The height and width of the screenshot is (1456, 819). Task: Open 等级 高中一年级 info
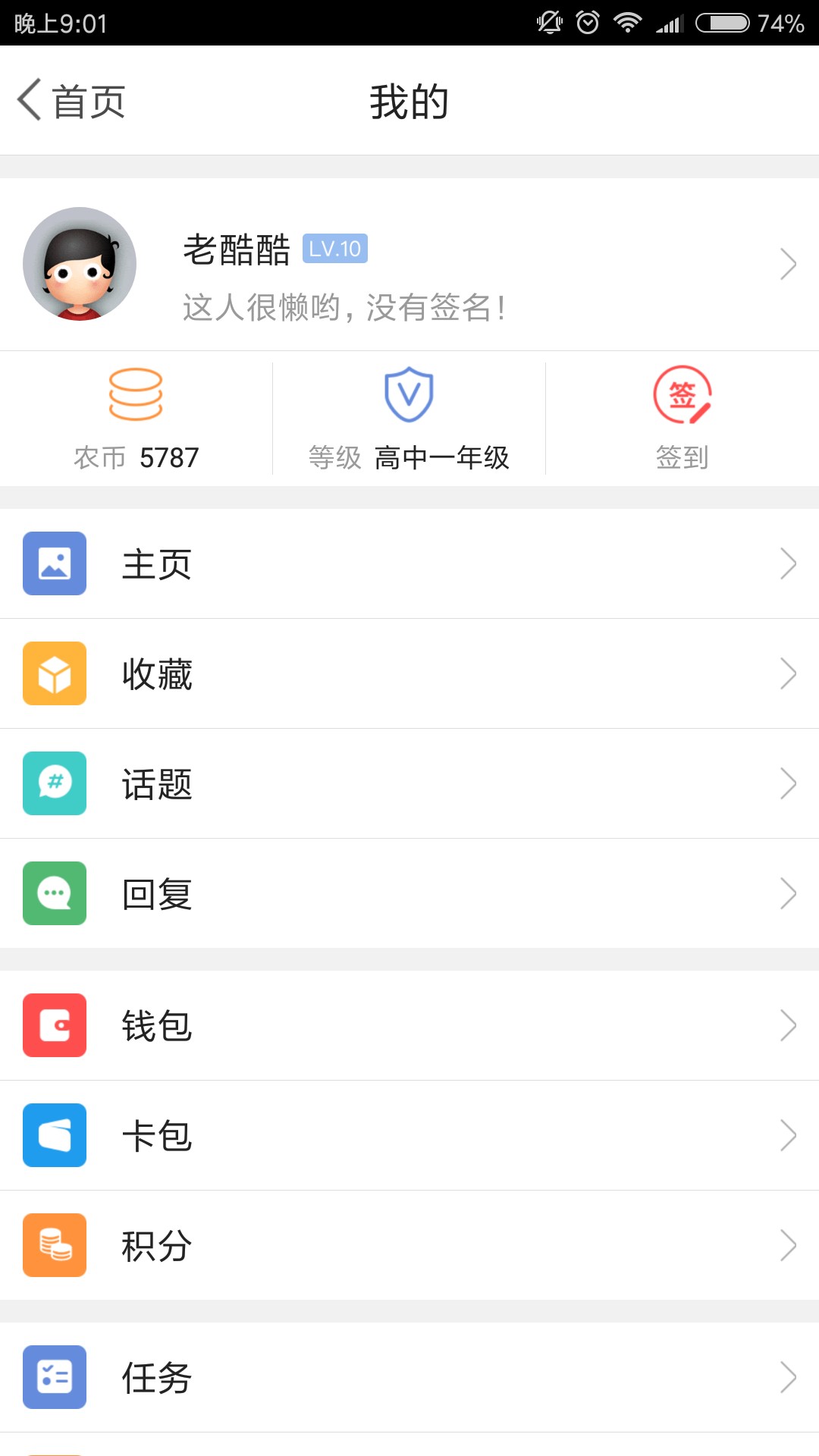pos(409,419)
